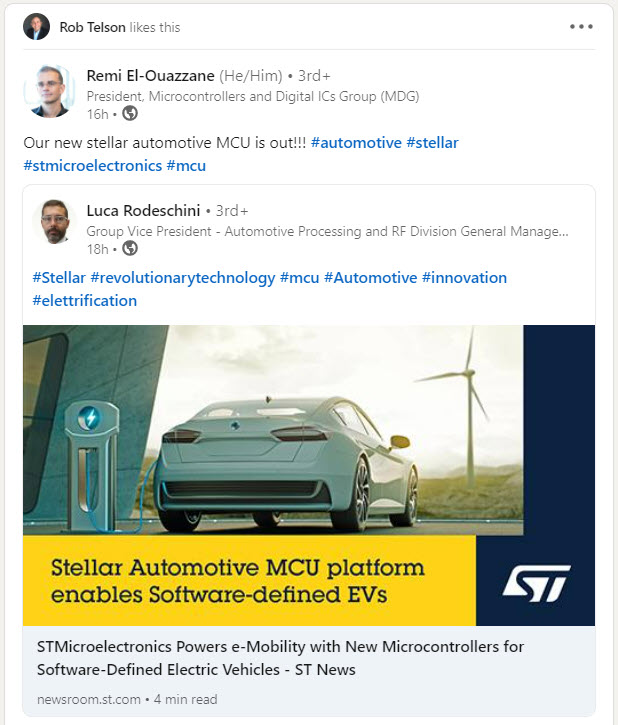Open the #innovation hashtag
The height and width of the screenshot is (725, 618).
[464, 277]
